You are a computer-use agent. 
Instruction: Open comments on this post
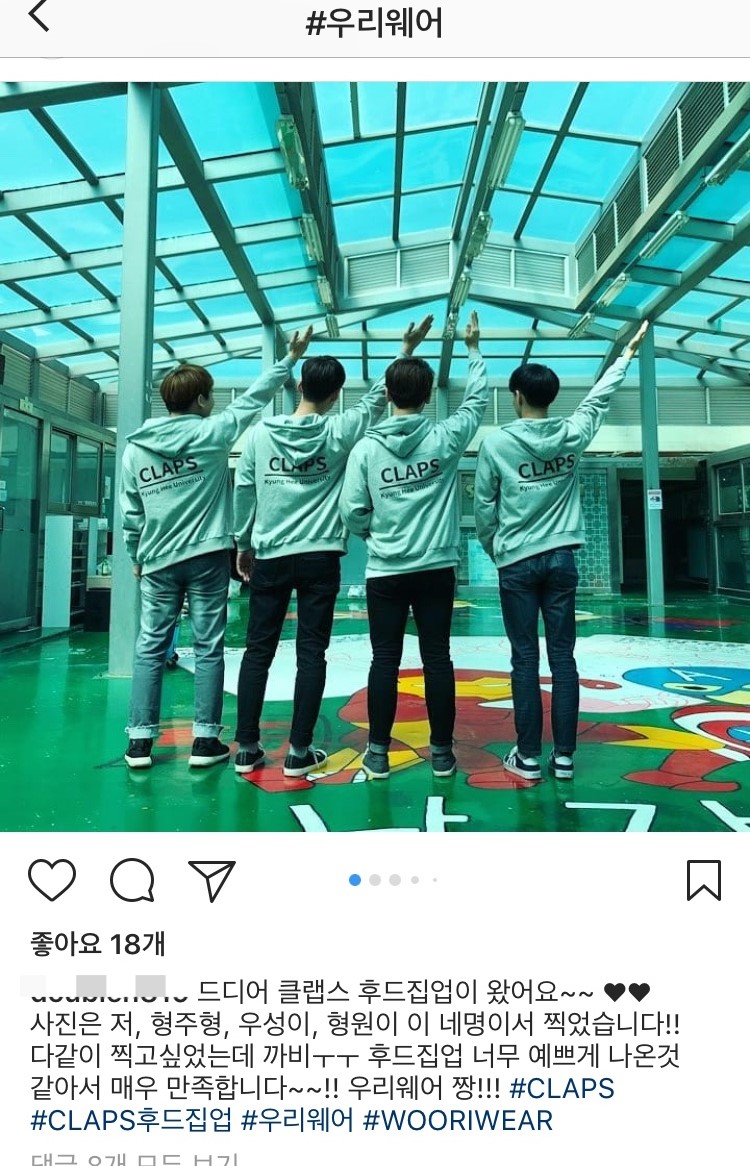point(132,880)
